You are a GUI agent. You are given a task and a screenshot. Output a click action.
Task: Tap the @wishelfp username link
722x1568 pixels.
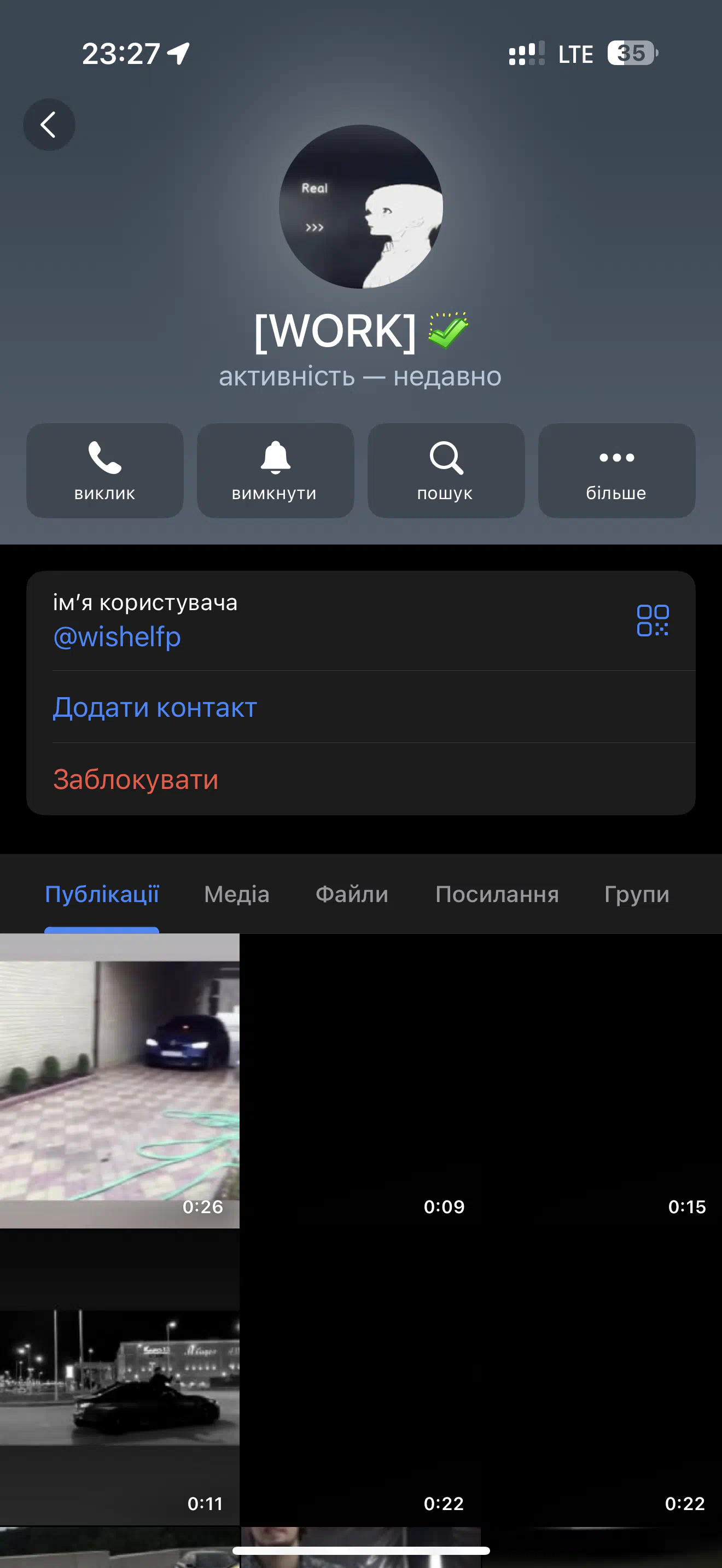click(117, 637)
